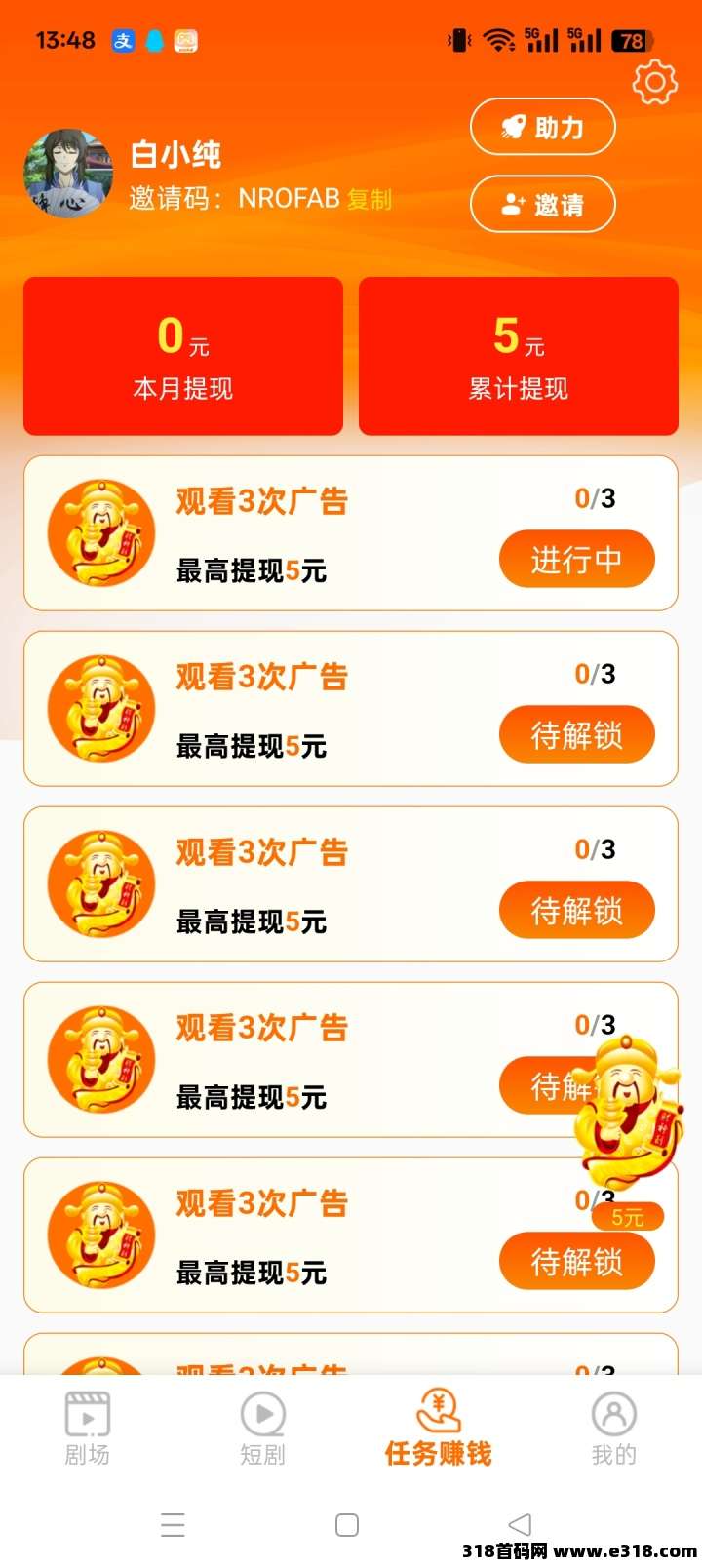Open the 我的 profile icon
702x1568 pixels.
[x=612, y=1412]
